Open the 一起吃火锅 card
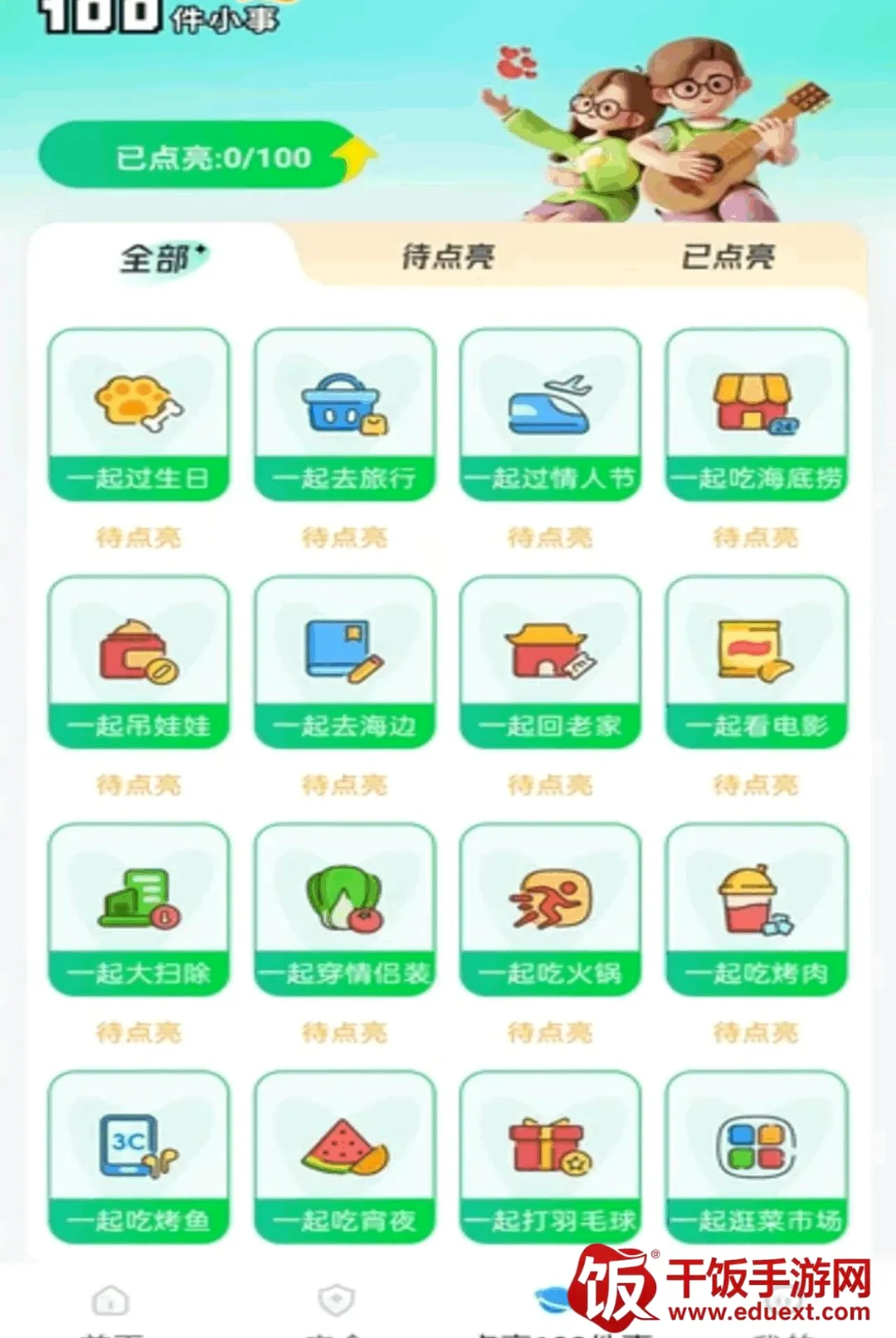This screenshot has height=1338, width=896. pos(550,909)
